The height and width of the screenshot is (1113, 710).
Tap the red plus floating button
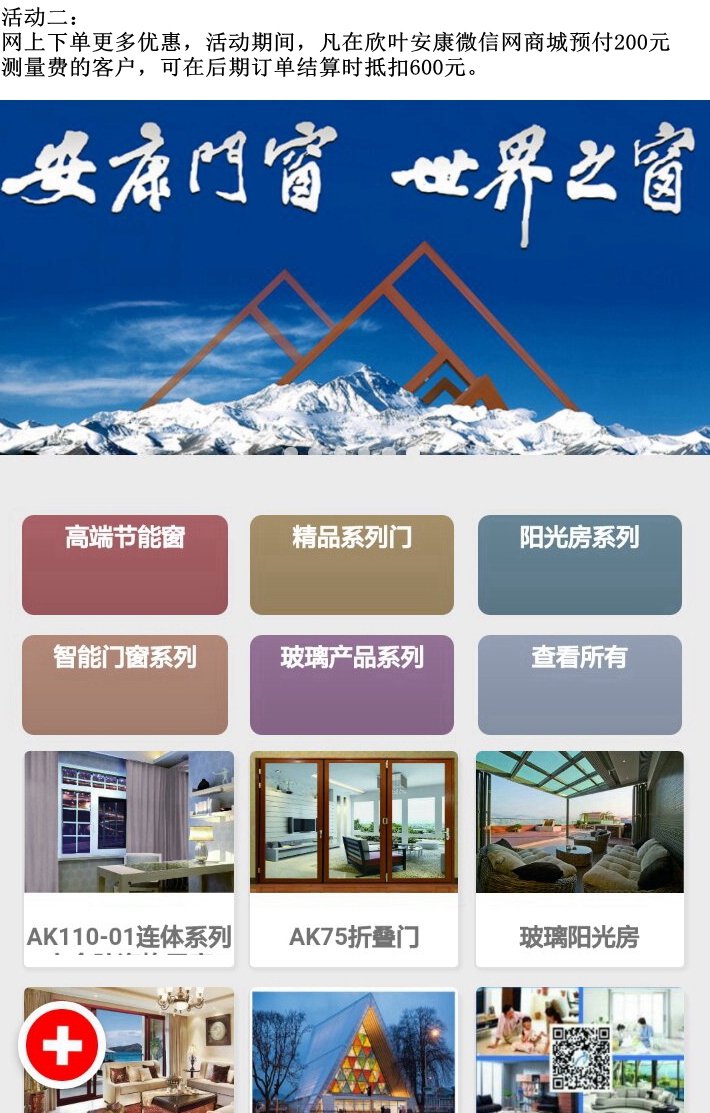click(62, 1045)
